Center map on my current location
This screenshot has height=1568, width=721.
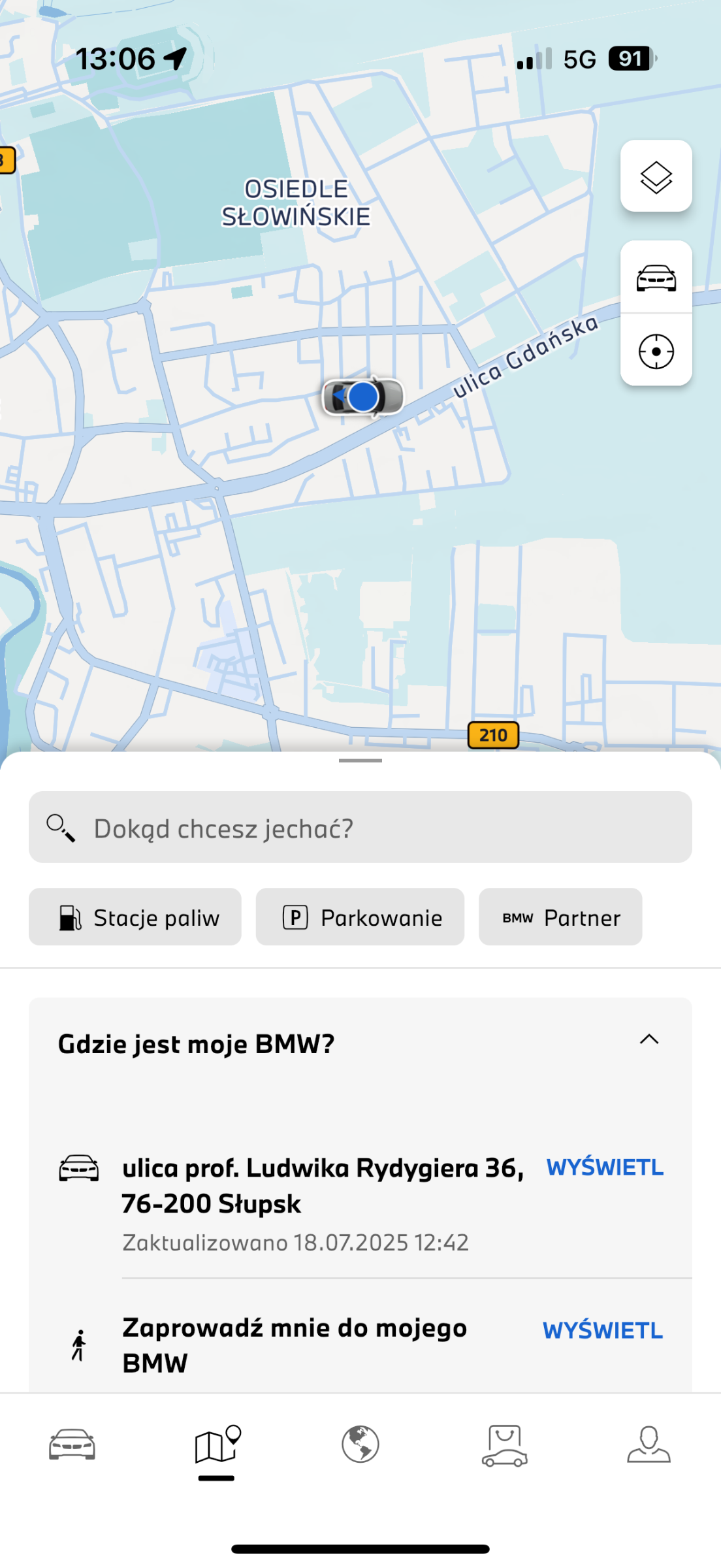click(x=656, y=351)
